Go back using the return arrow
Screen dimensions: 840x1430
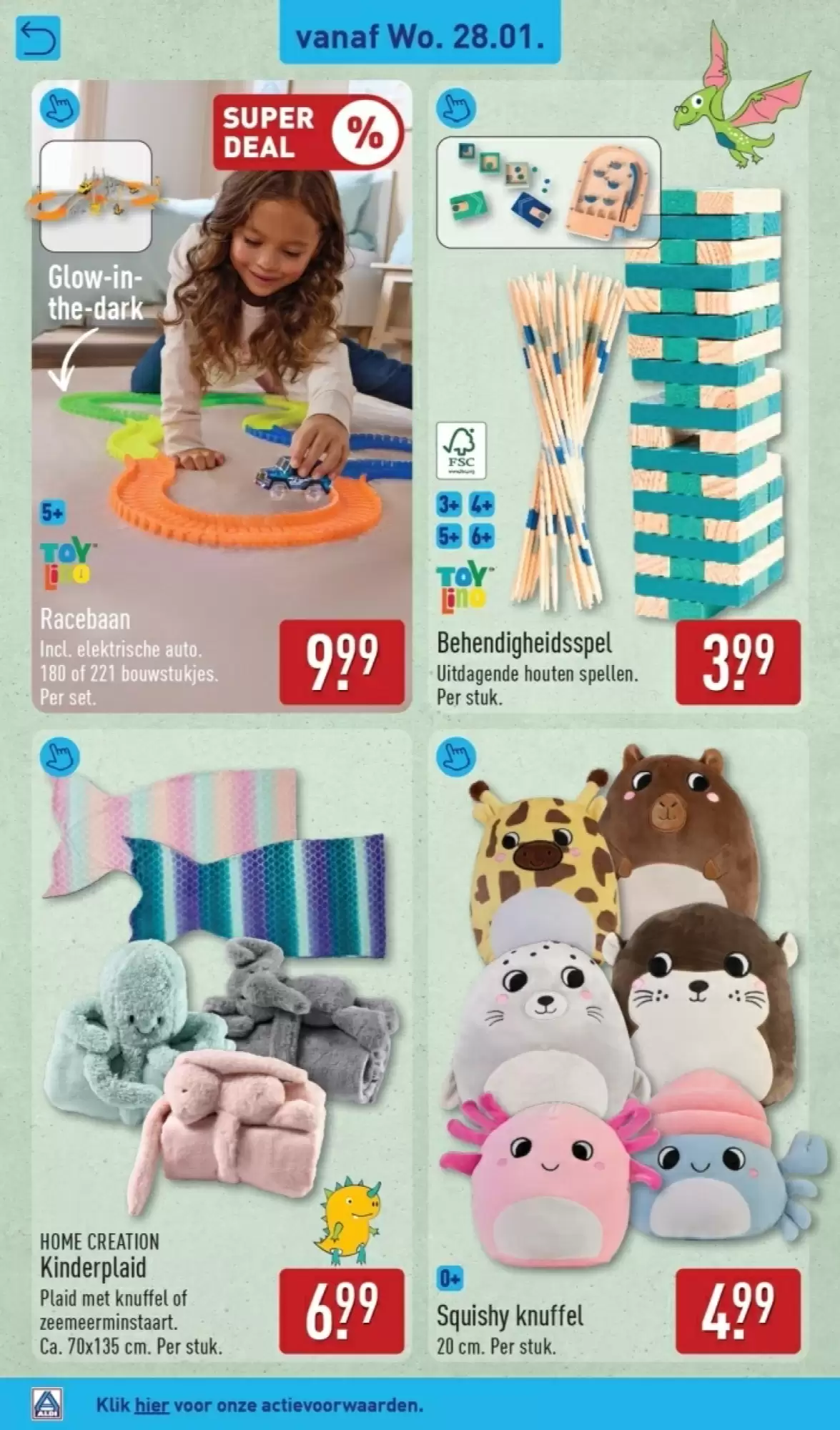coord(38,39)
